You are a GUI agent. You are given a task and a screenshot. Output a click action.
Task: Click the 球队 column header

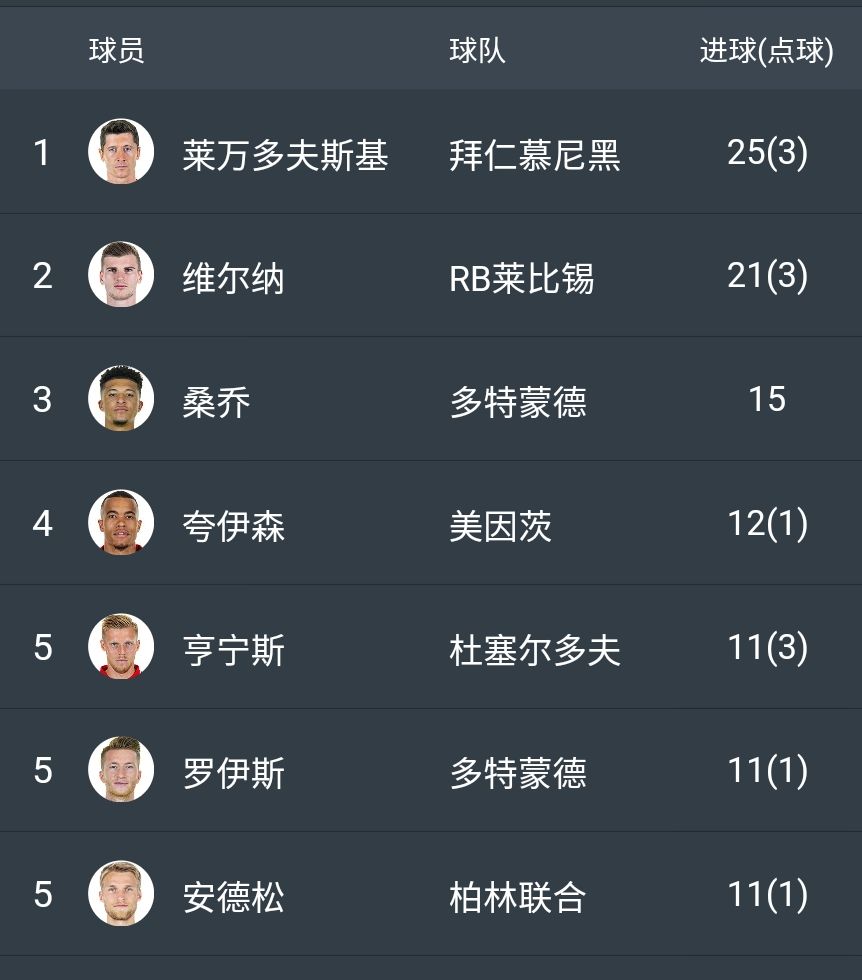pyautogui.click(x=477, y=50)
